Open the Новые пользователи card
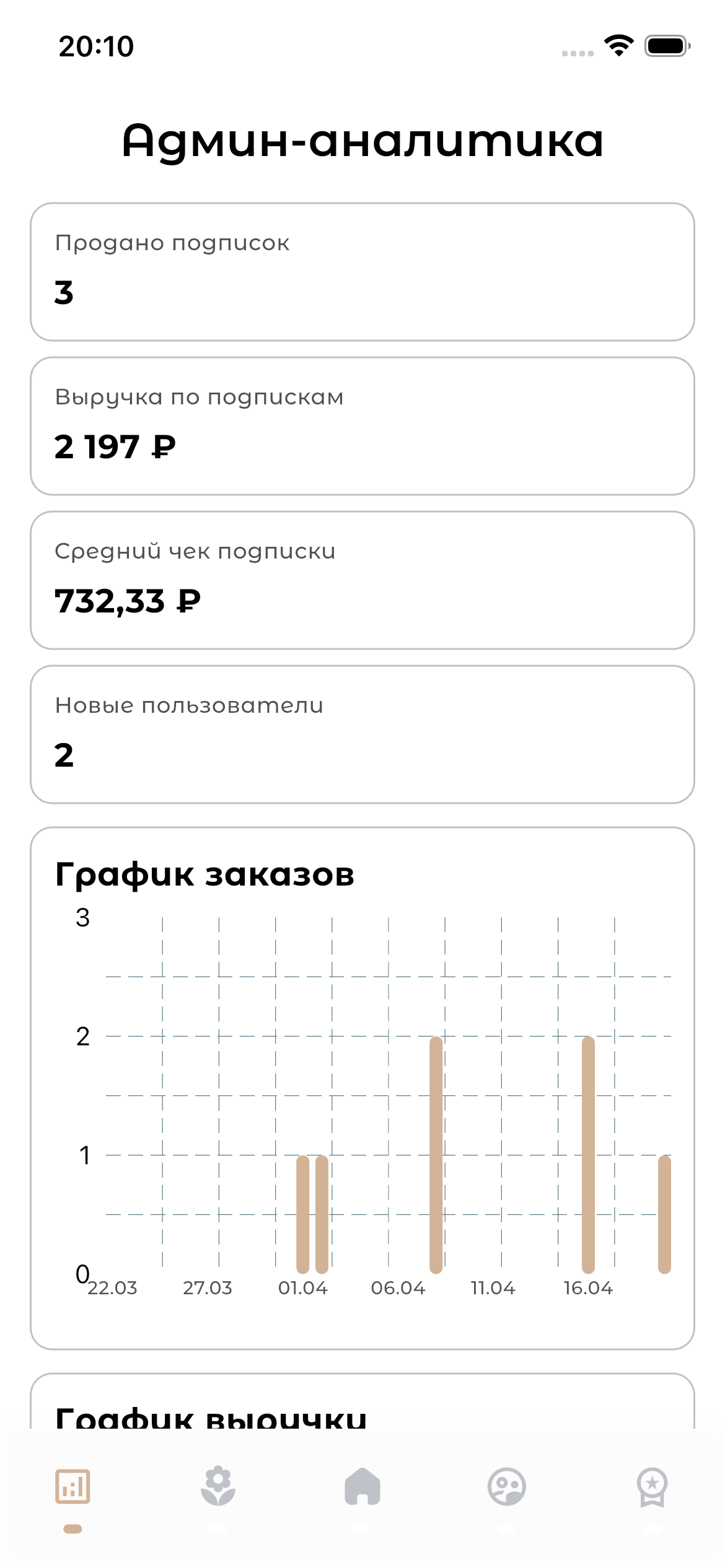Viewport: 725px width, 1568px height. [x=362, y=734]
